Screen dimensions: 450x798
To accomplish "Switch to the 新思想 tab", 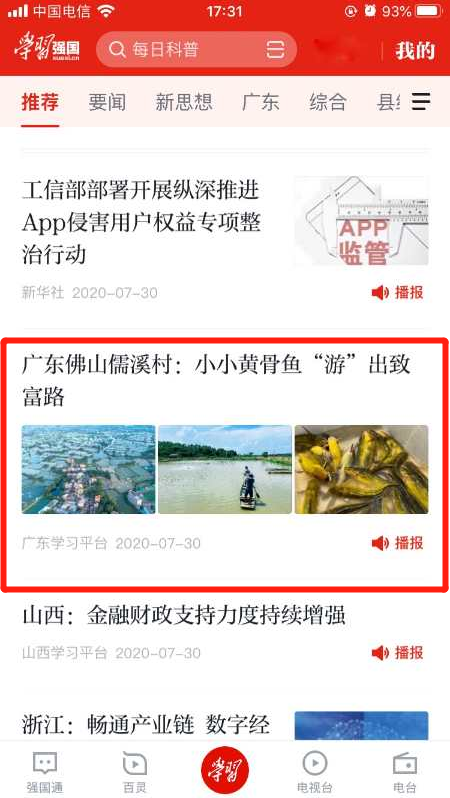I will point(184,102).
